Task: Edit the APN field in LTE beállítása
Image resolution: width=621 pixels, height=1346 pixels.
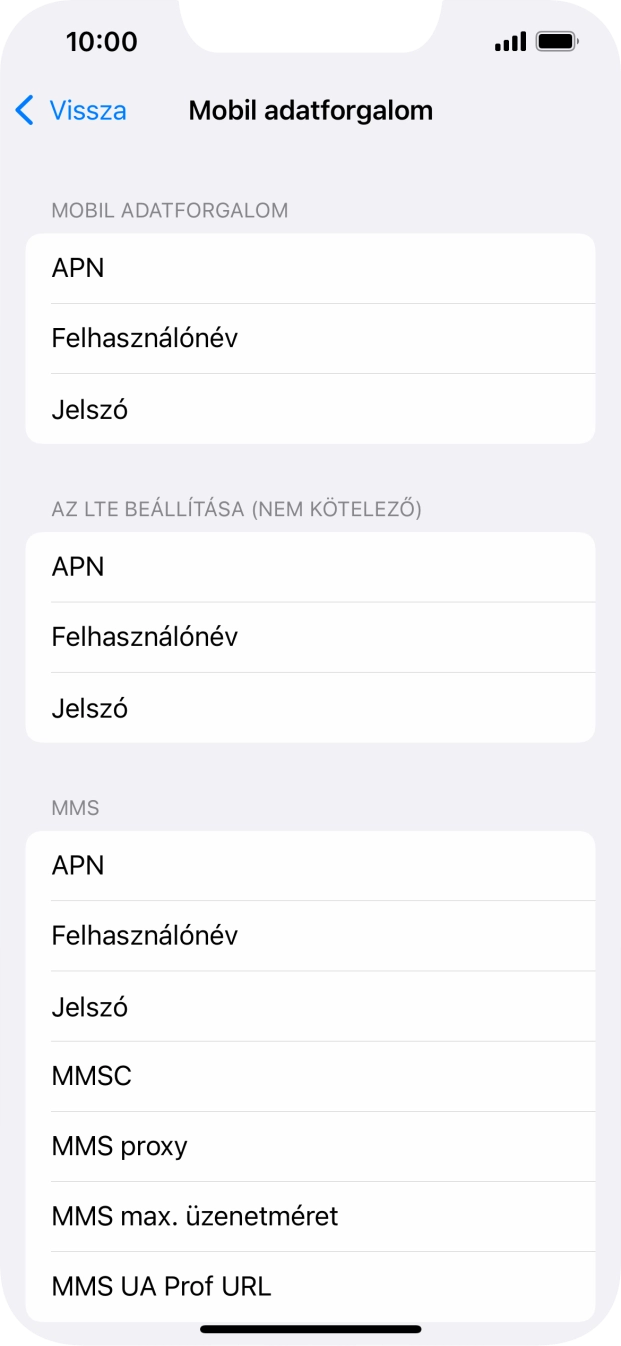Action: (x=310, y=567)
